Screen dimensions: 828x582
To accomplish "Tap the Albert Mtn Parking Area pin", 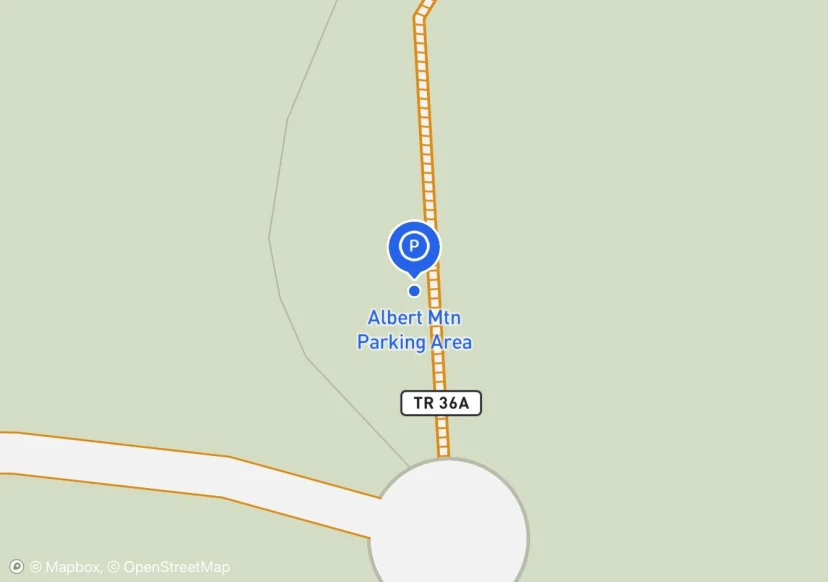I will (414, 246).
